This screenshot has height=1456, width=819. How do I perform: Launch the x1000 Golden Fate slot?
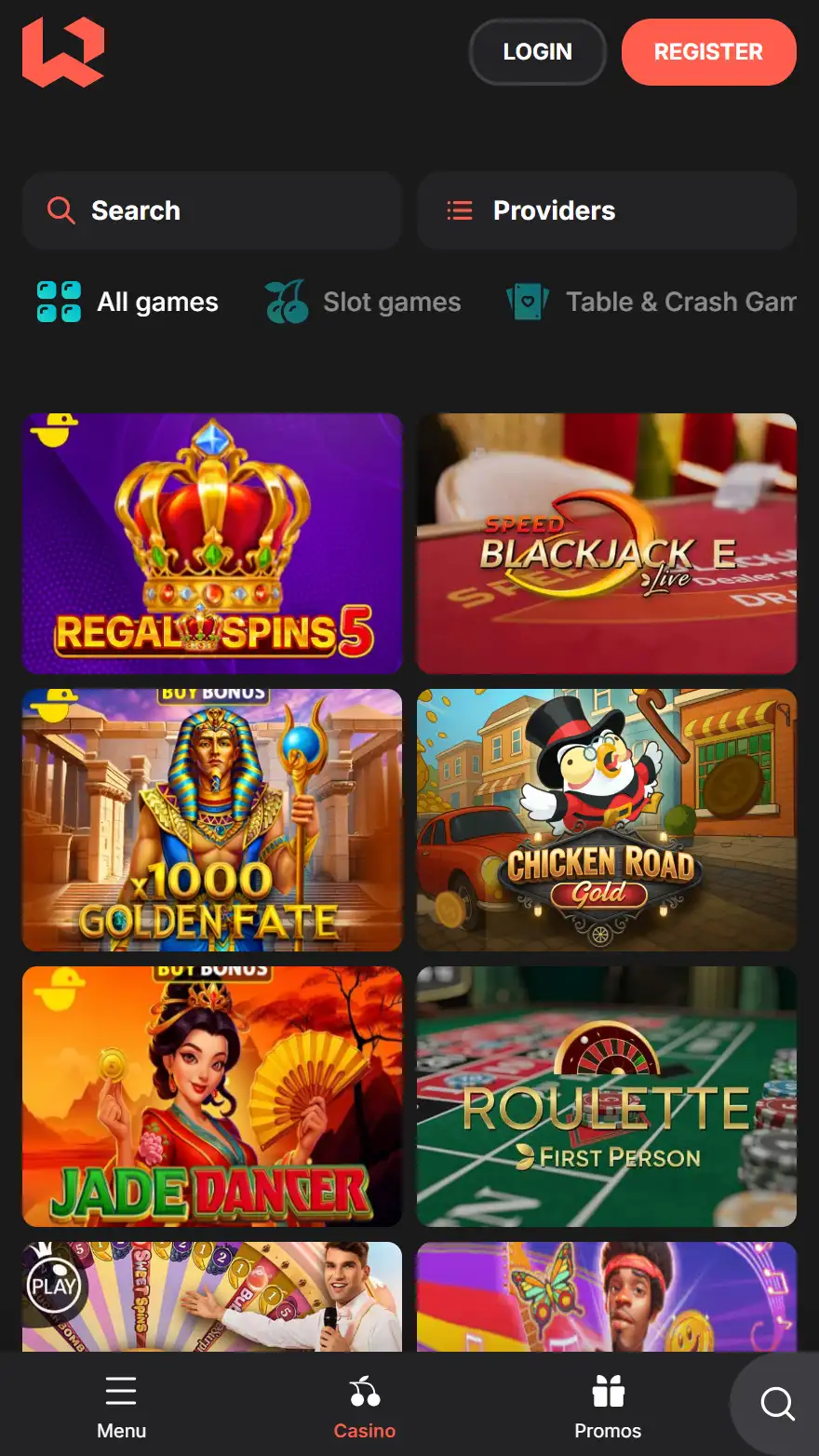[212, 820]
